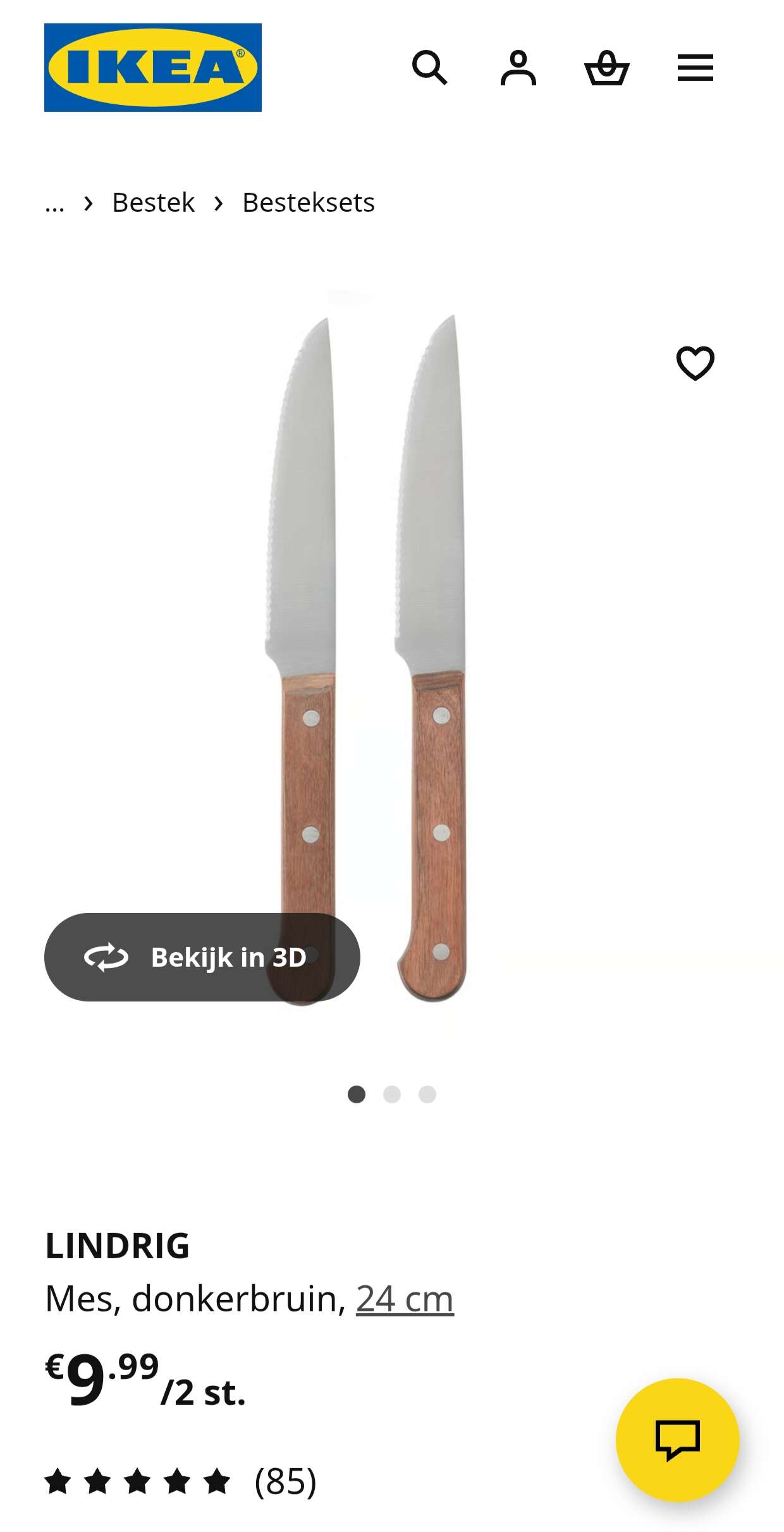The image size is (784, 1532).
Task: Open the account profile icon
Action: coord(518,68)
